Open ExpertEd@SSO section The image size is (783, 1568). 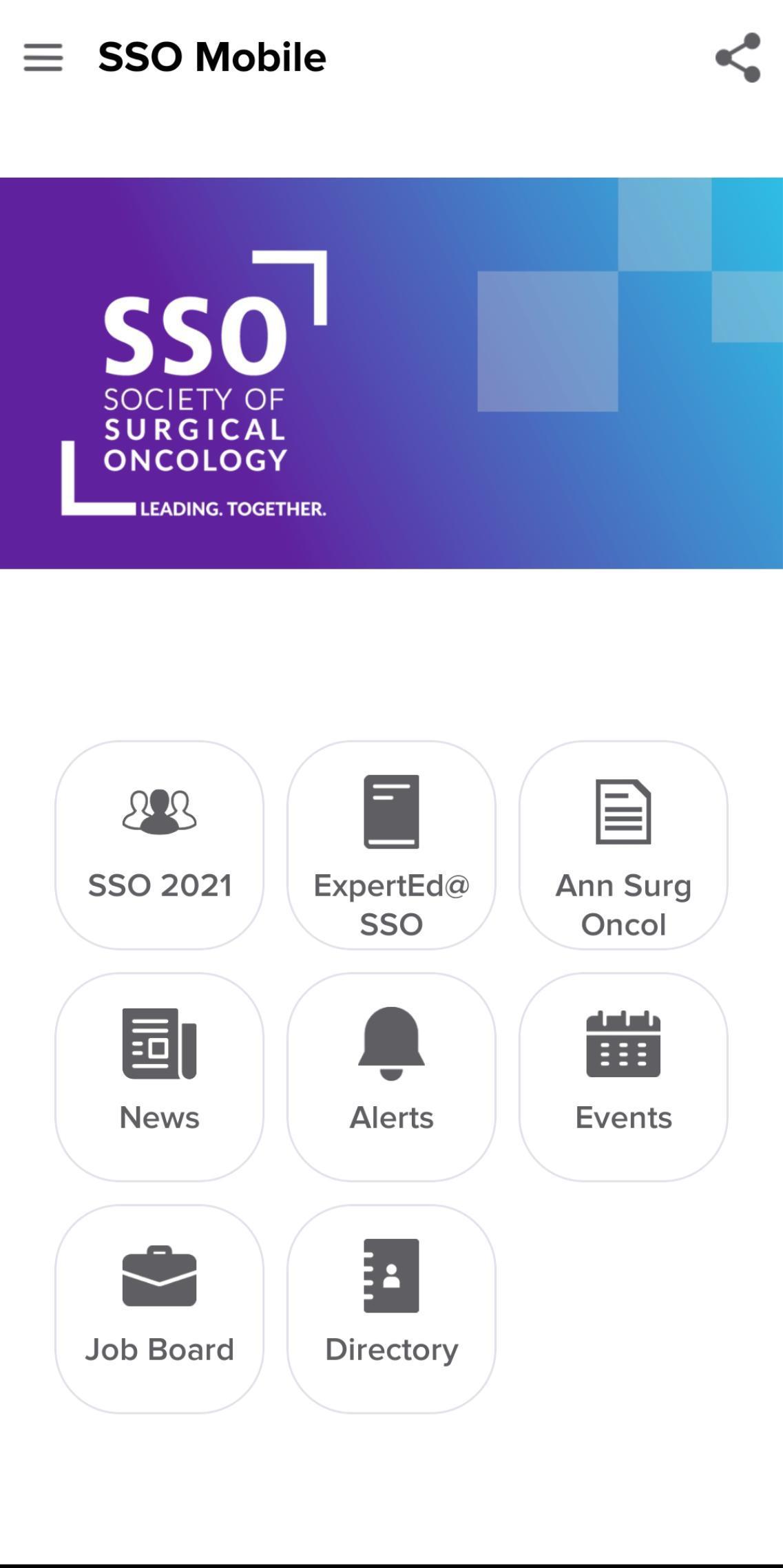click(391, 845)
